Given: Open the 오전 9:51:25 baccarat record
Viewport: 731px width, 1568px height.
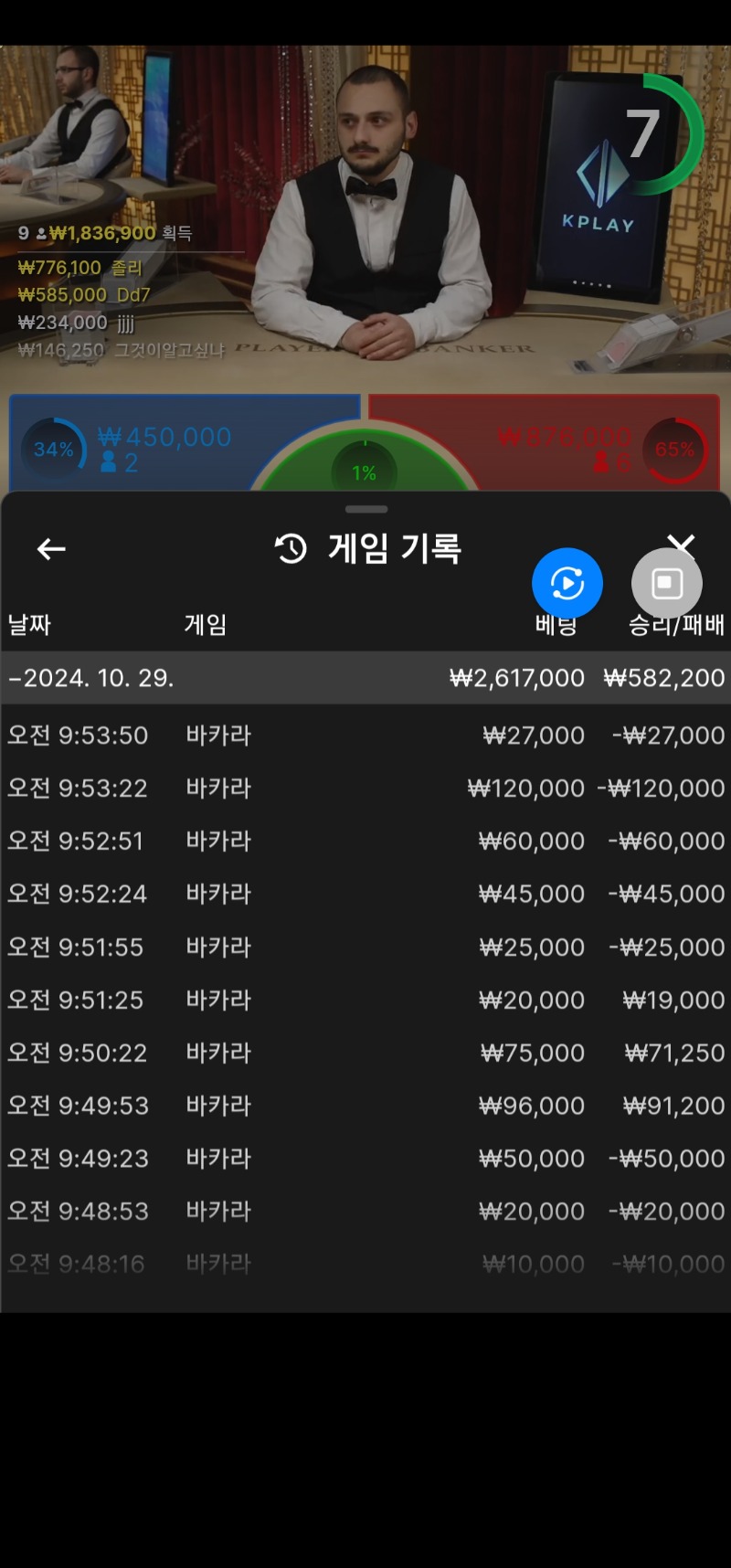Looking at the screenshot, I should pyautogui.click(x=365, y=1001).
